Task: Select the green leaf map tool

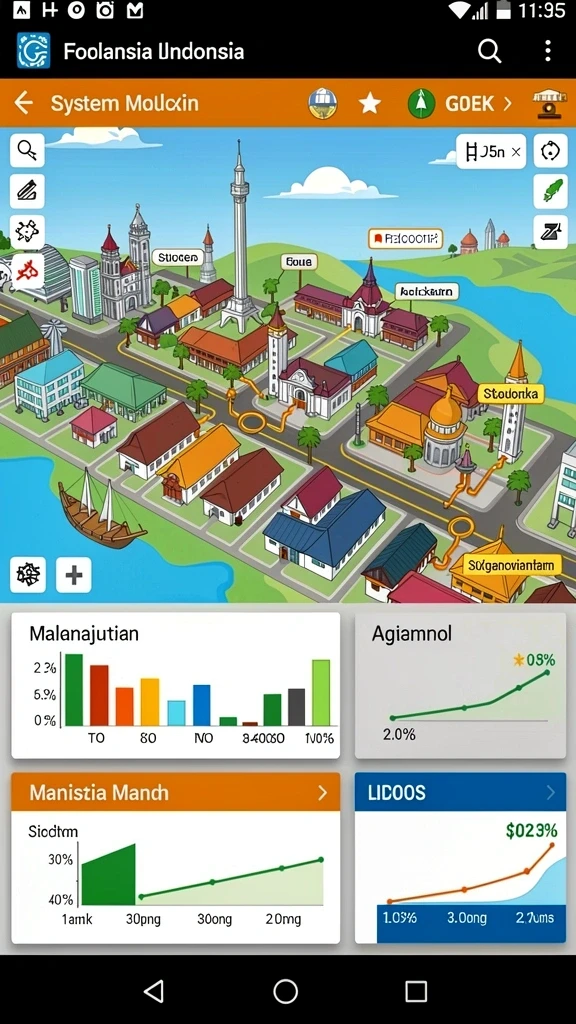Action: 551,191
